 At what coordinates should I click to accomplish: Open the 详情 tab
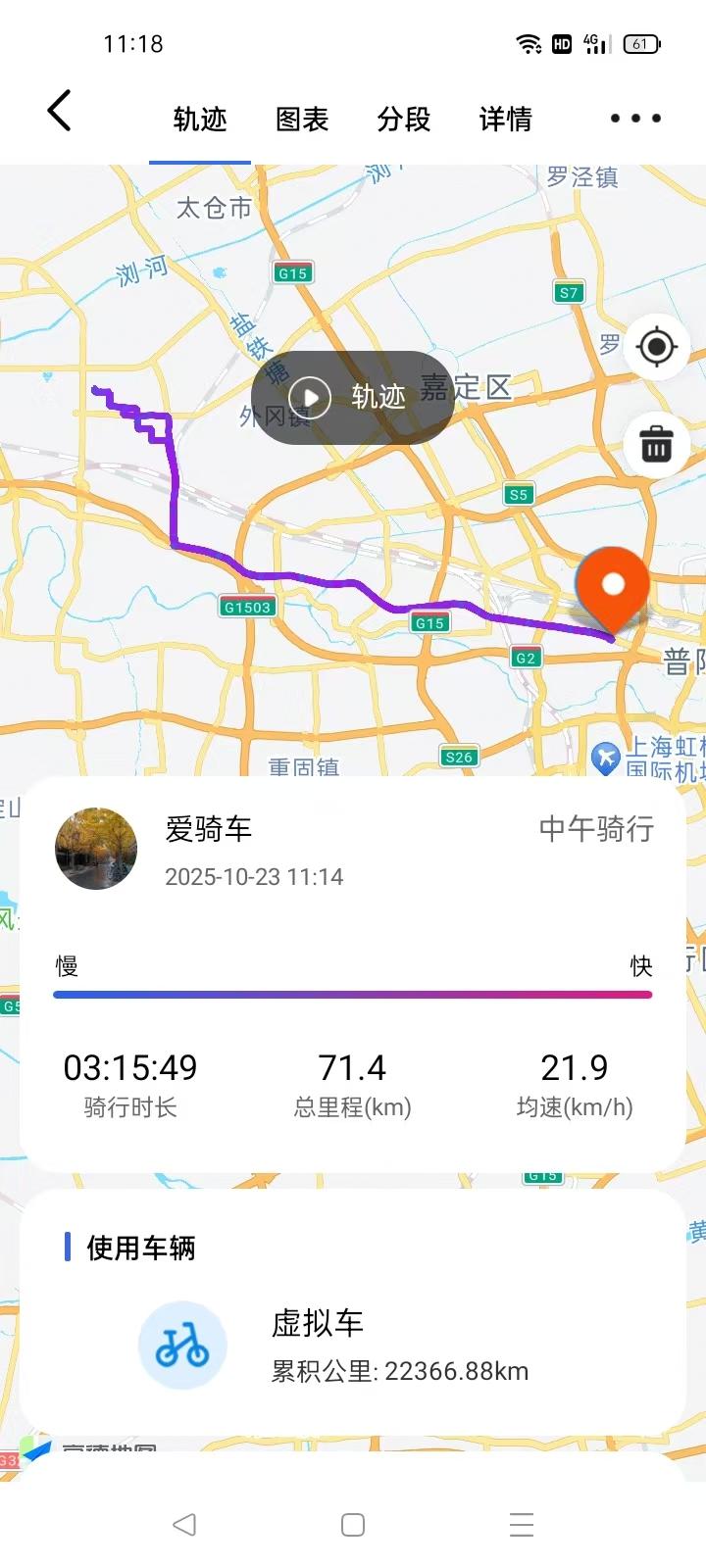506,120
